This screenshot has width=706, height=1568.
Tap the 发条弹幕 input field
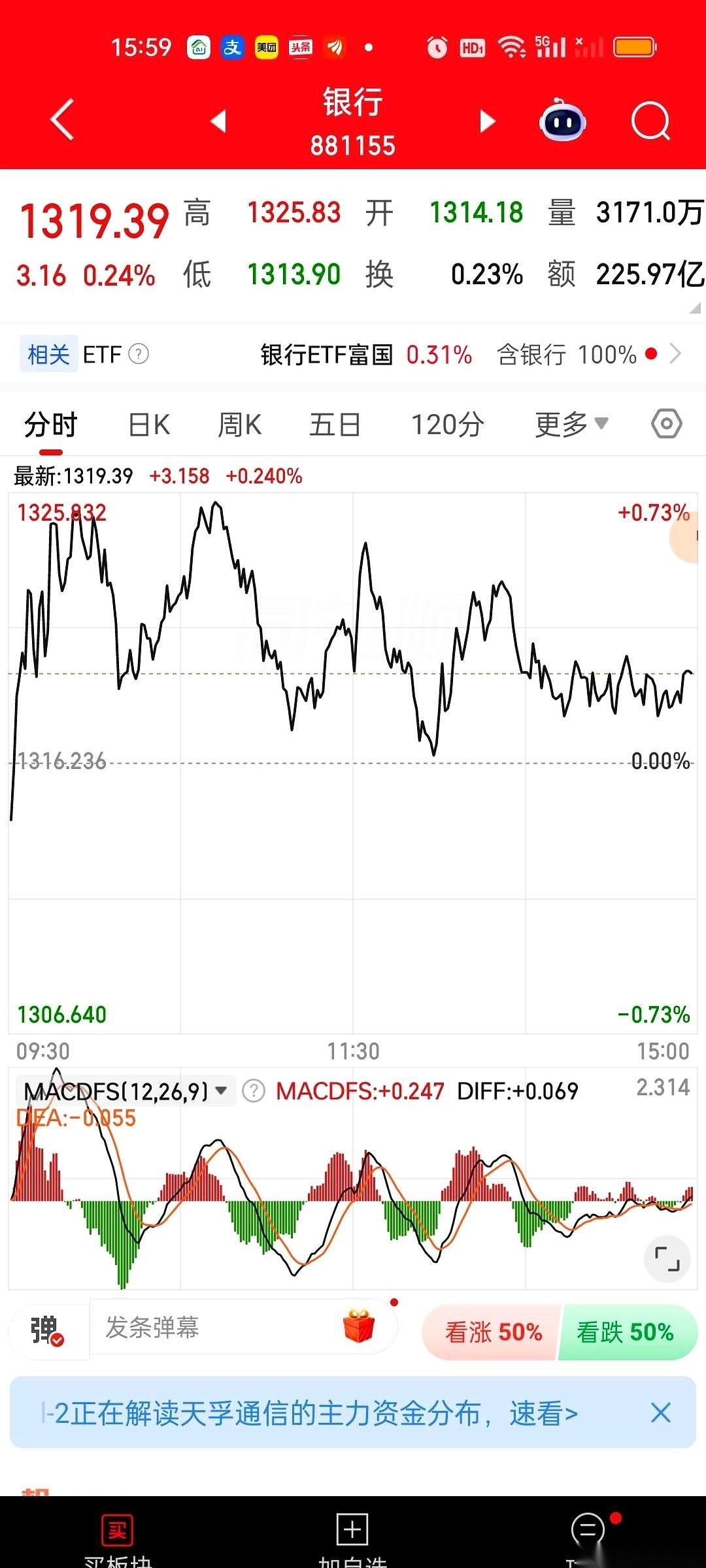point(216,1328)
